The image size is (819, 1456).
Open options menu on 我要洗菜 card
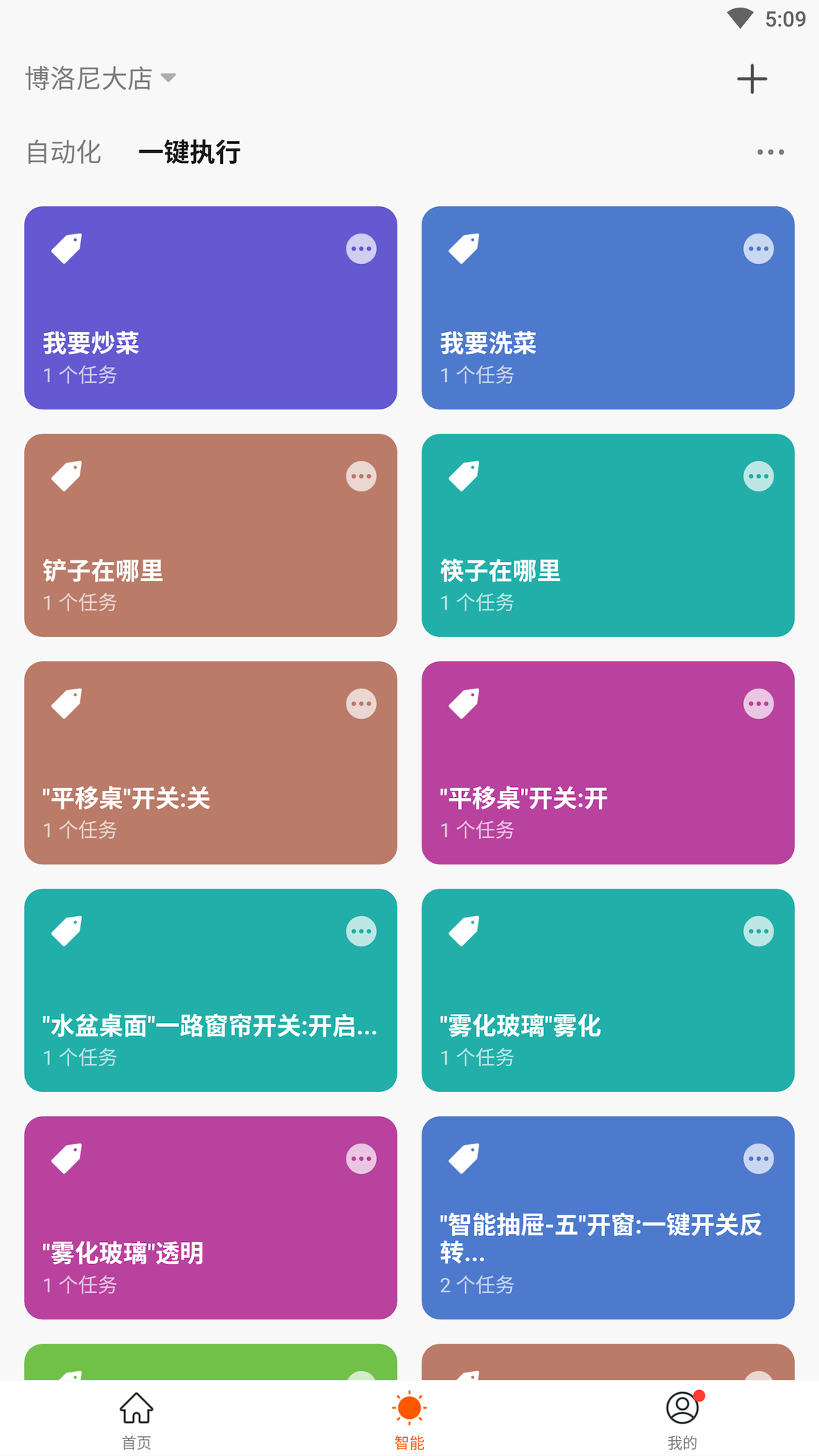tap(759, 248)
